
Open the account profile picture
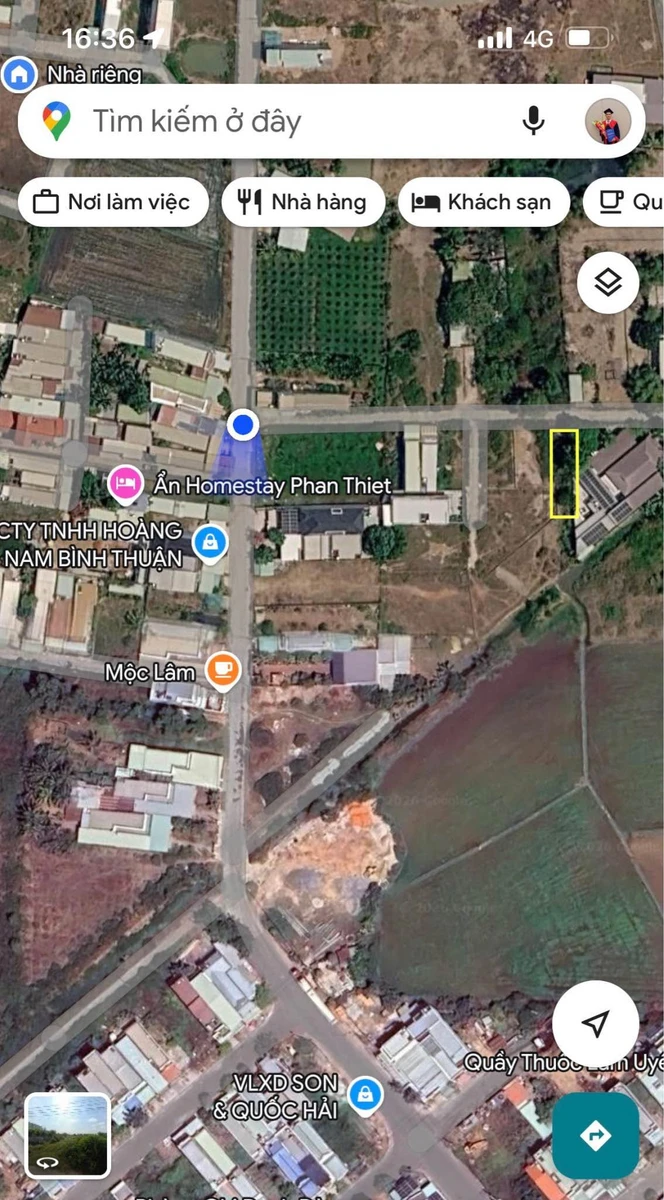pos(608,121)
